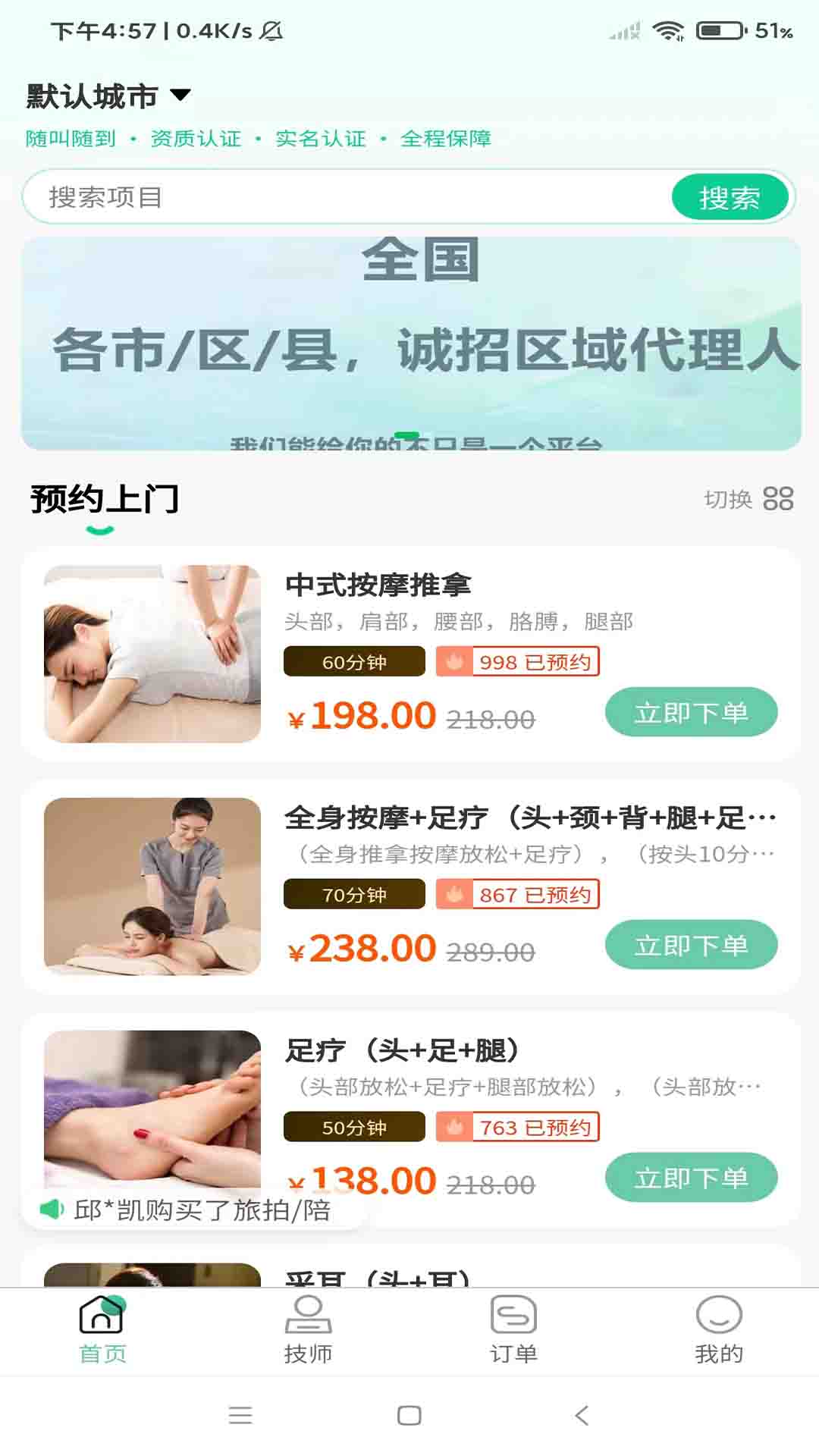Viewport: 819px width, 1456px height.
Task: Go to the 首页 tab
Action: pos(102,1330)
